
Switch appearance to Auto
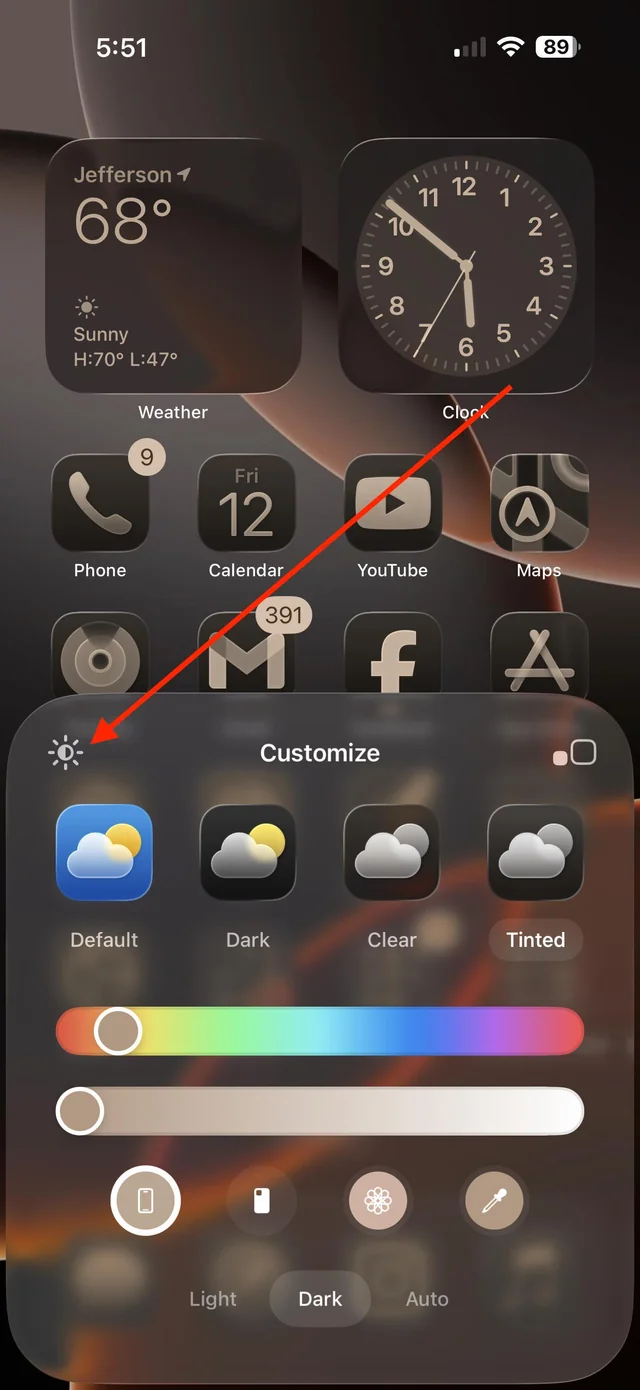(x=427, y=1299)
